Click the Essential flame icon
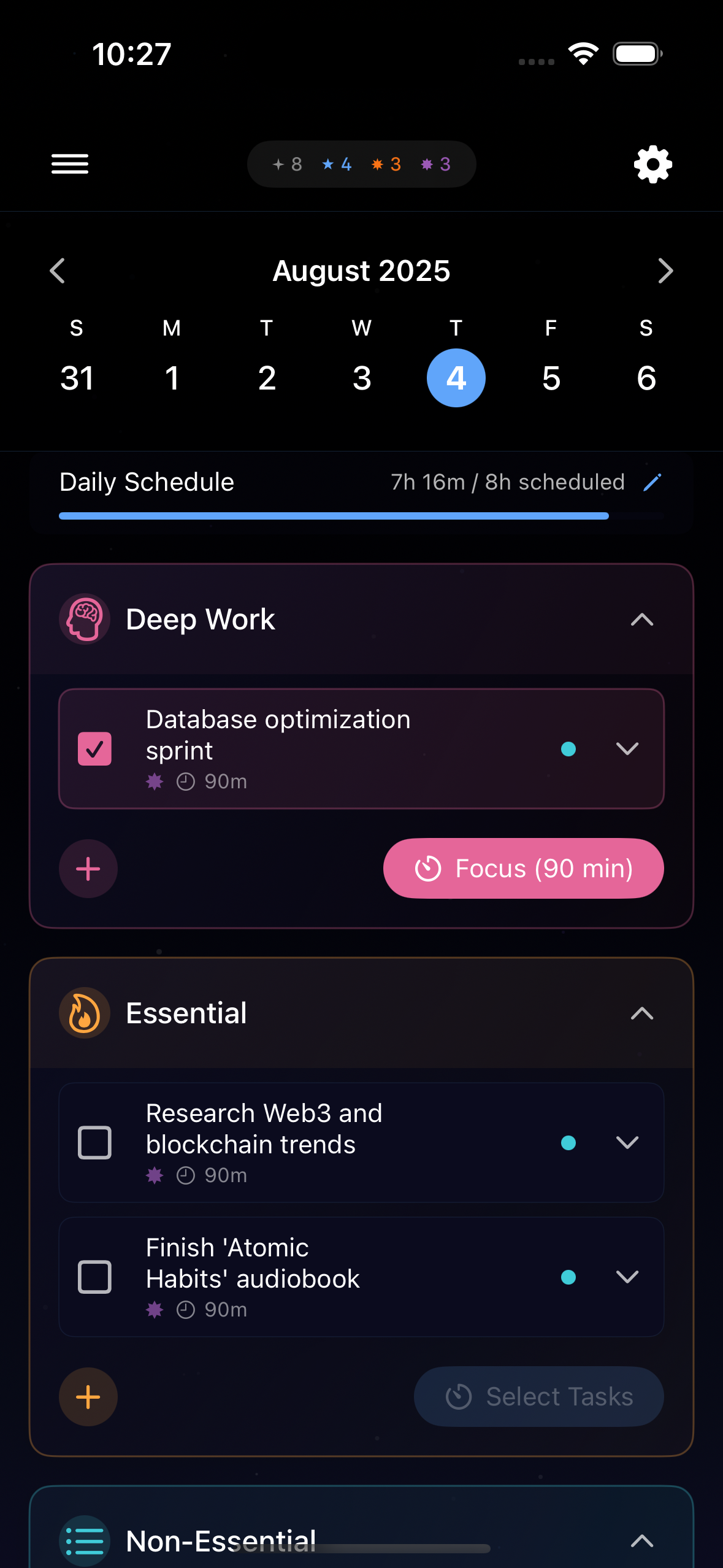This screenshot has width=723, height=1568. click(85, 1013)
